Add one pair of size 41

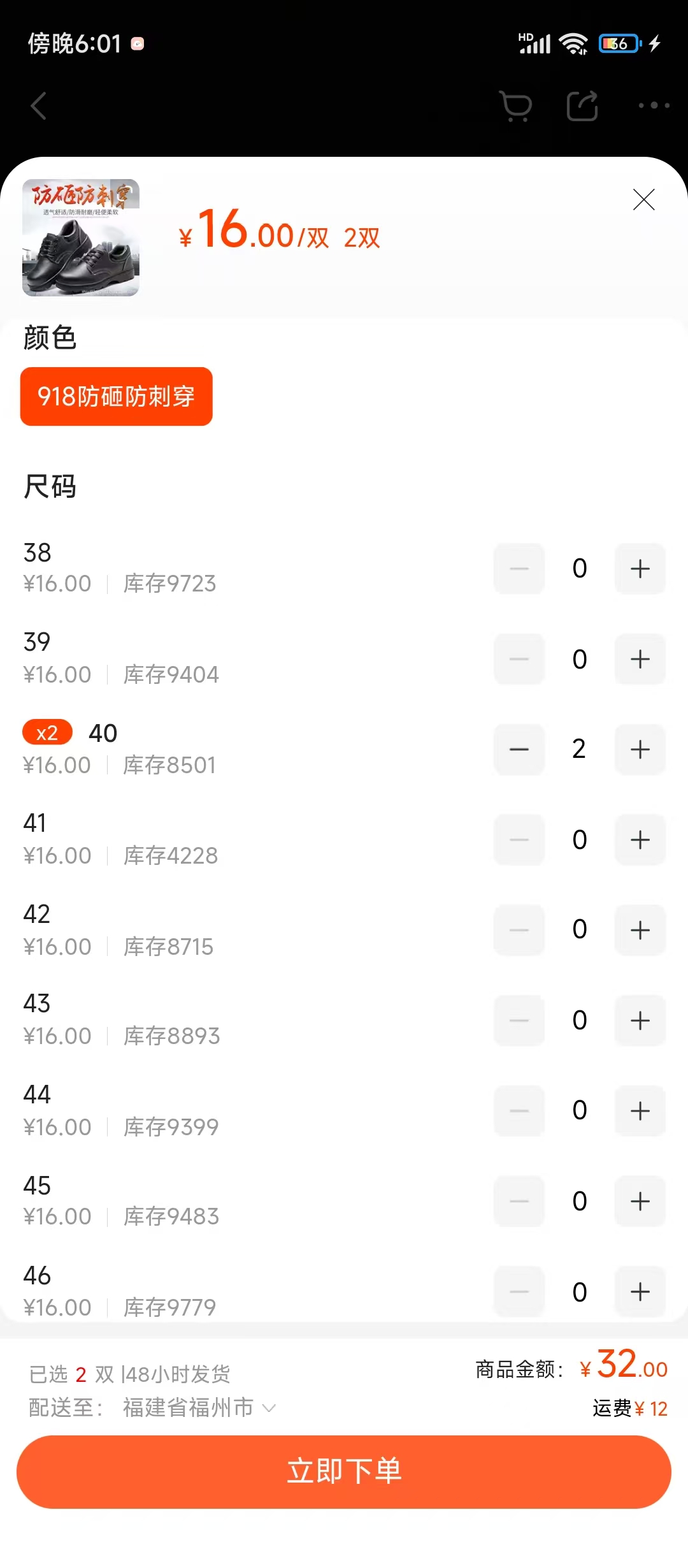(640, 840)
